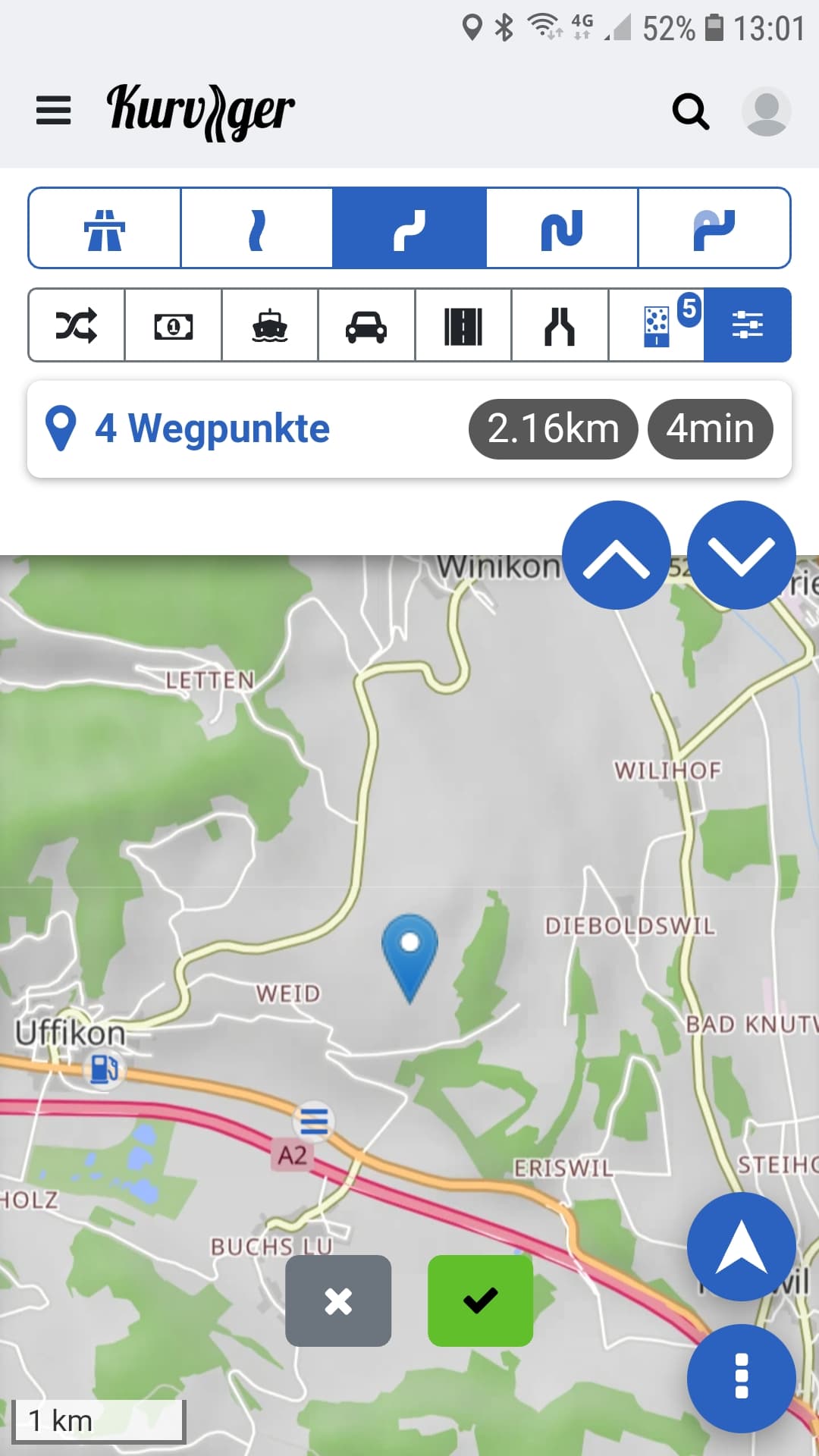Toggle avoid toll roads option

(174, 325)
